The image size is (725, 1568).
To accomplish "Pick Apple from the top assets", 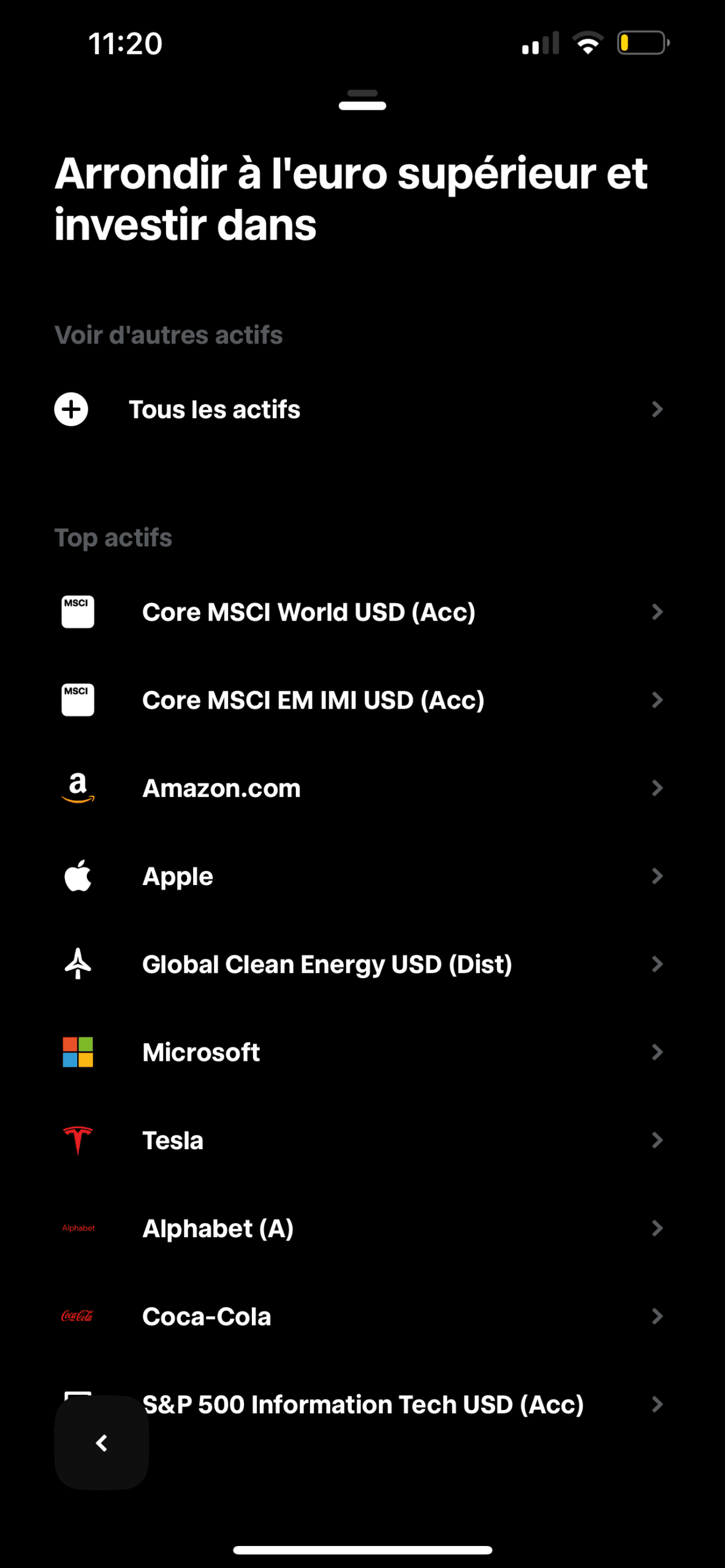I will (x=362, y=876).
